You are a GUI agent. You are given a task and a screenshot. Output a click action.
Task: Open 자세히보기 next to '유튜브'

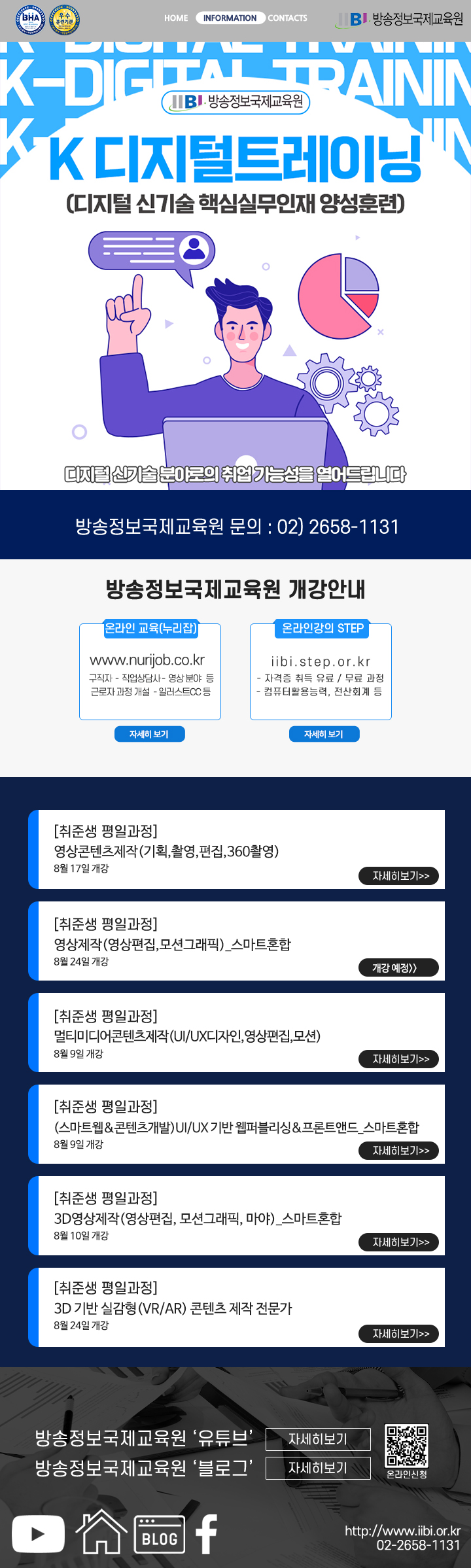click(318, 1439)
